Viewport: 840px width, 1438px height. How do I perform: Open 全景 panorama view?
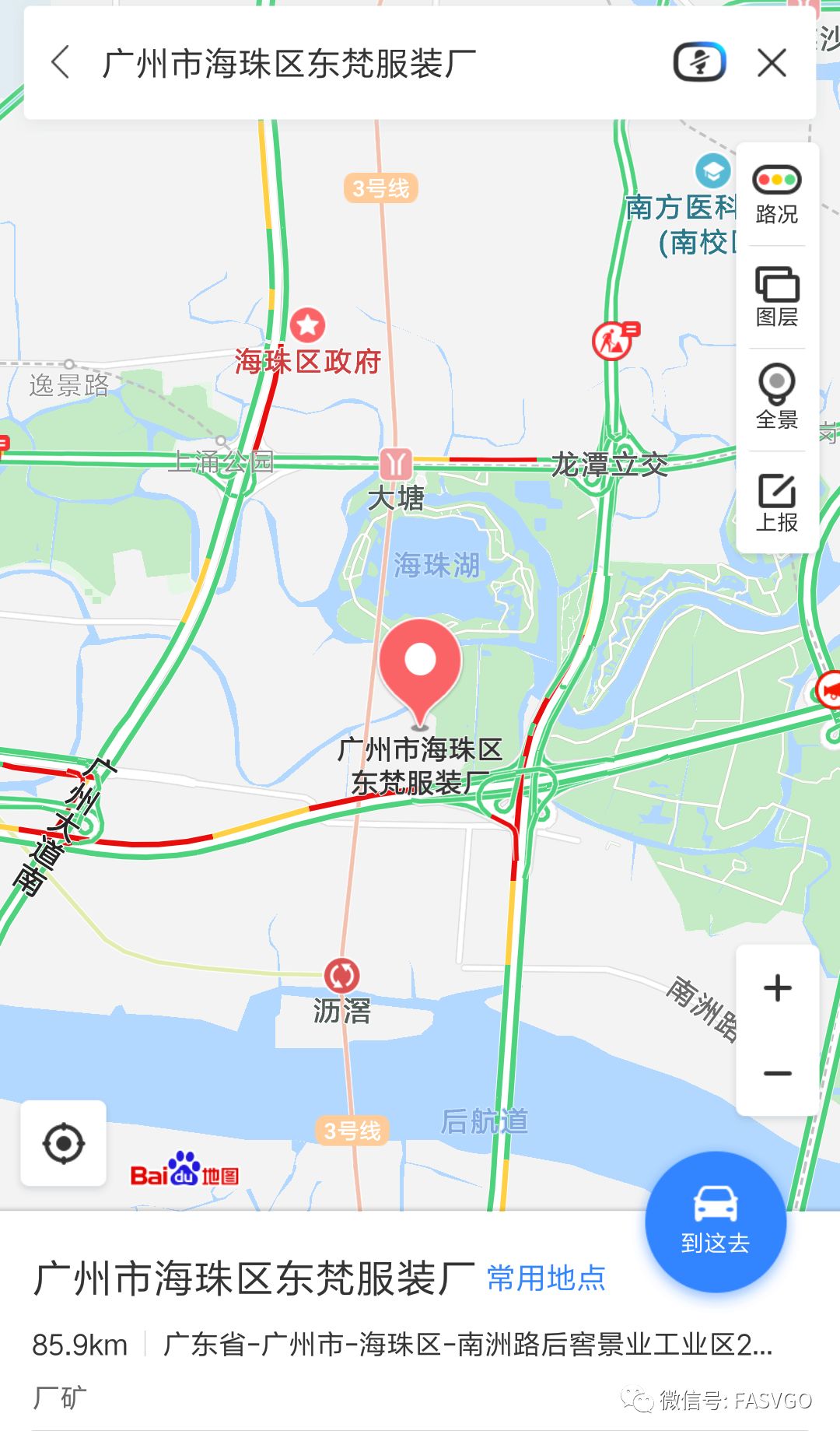click(x=776, y=397)
